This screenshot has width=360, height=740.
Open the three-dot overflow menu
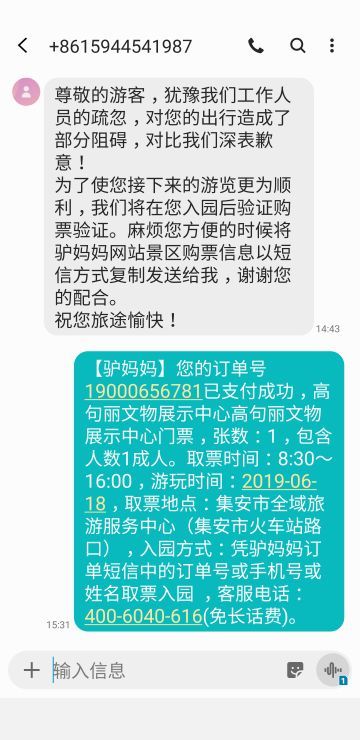coord(332,46)
